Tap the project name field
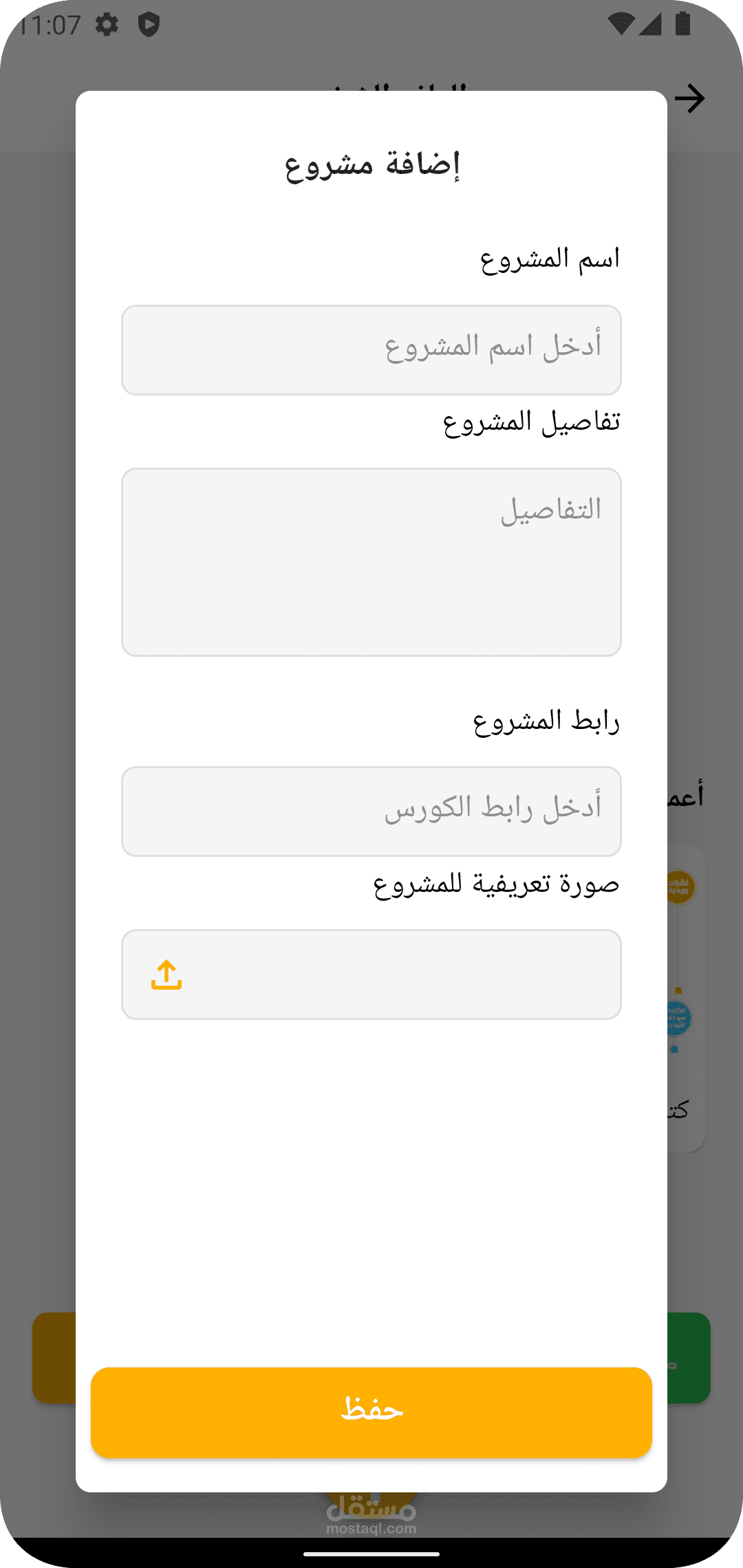The width and height of the screenshot is (743, 1568). [371, 349]
